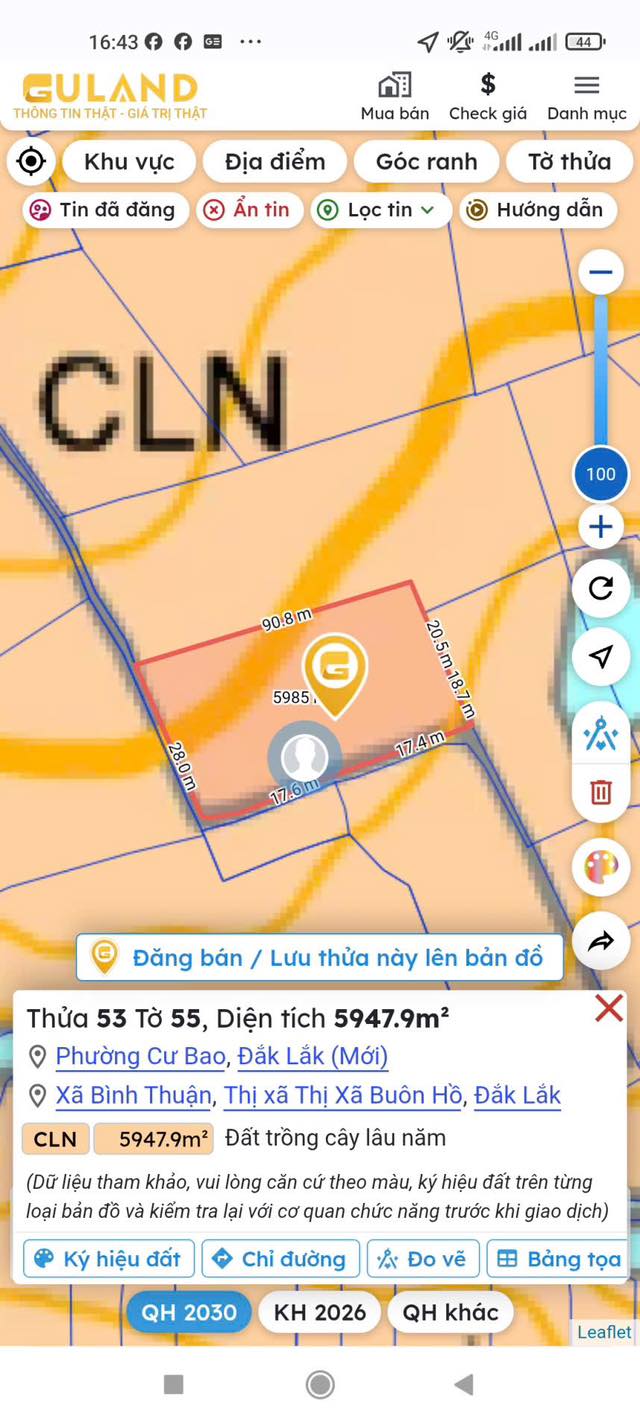This screenshot has width=640, height=1423.
Task: Open the Danh mục menu
Action: [586, 97]
